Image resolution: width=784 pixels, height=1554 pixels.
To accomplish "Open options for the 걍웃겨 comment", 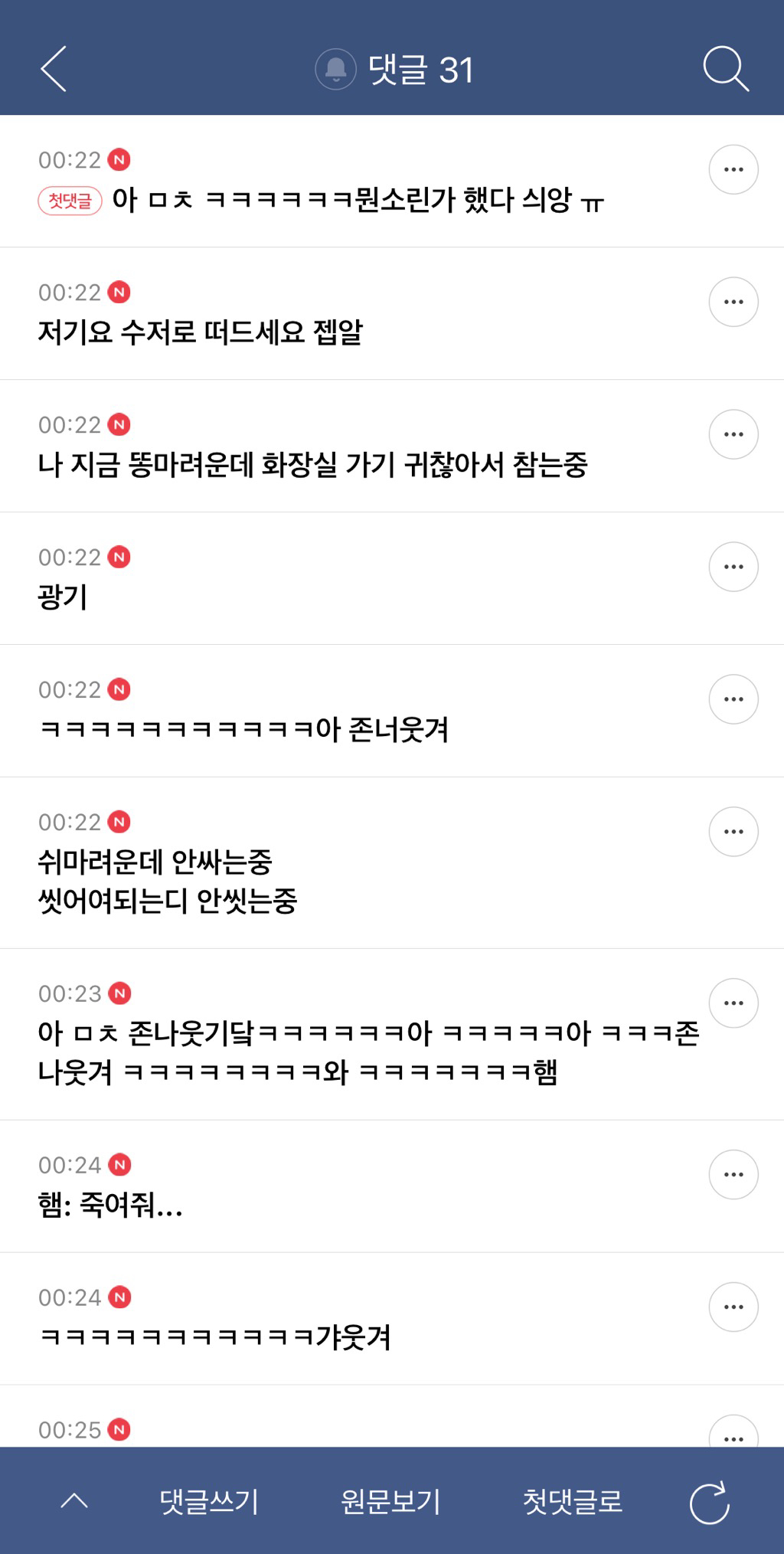I will pyautogui.click(x=733, y=1307).
